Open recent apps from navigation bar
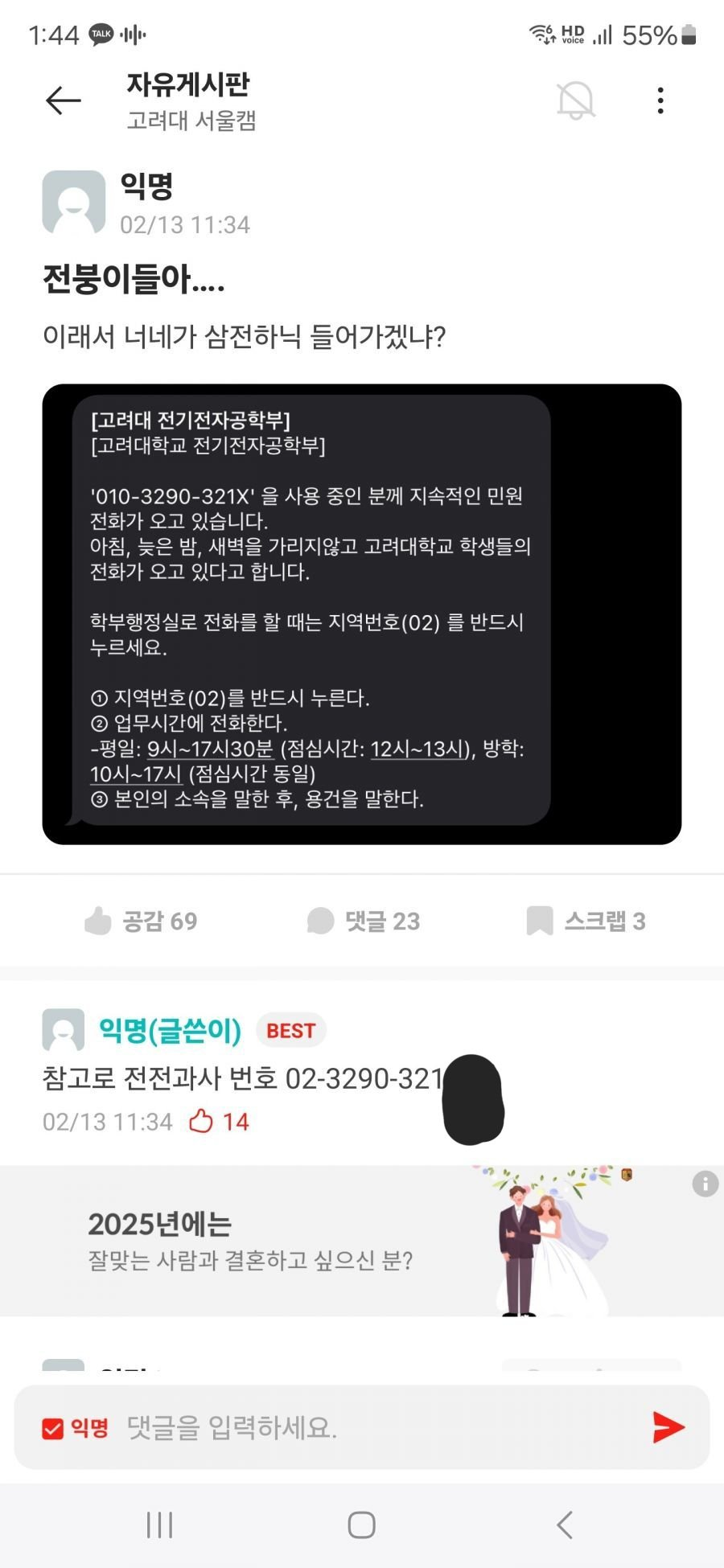This screenshot has width=724, height=1568. (159, 1525)
